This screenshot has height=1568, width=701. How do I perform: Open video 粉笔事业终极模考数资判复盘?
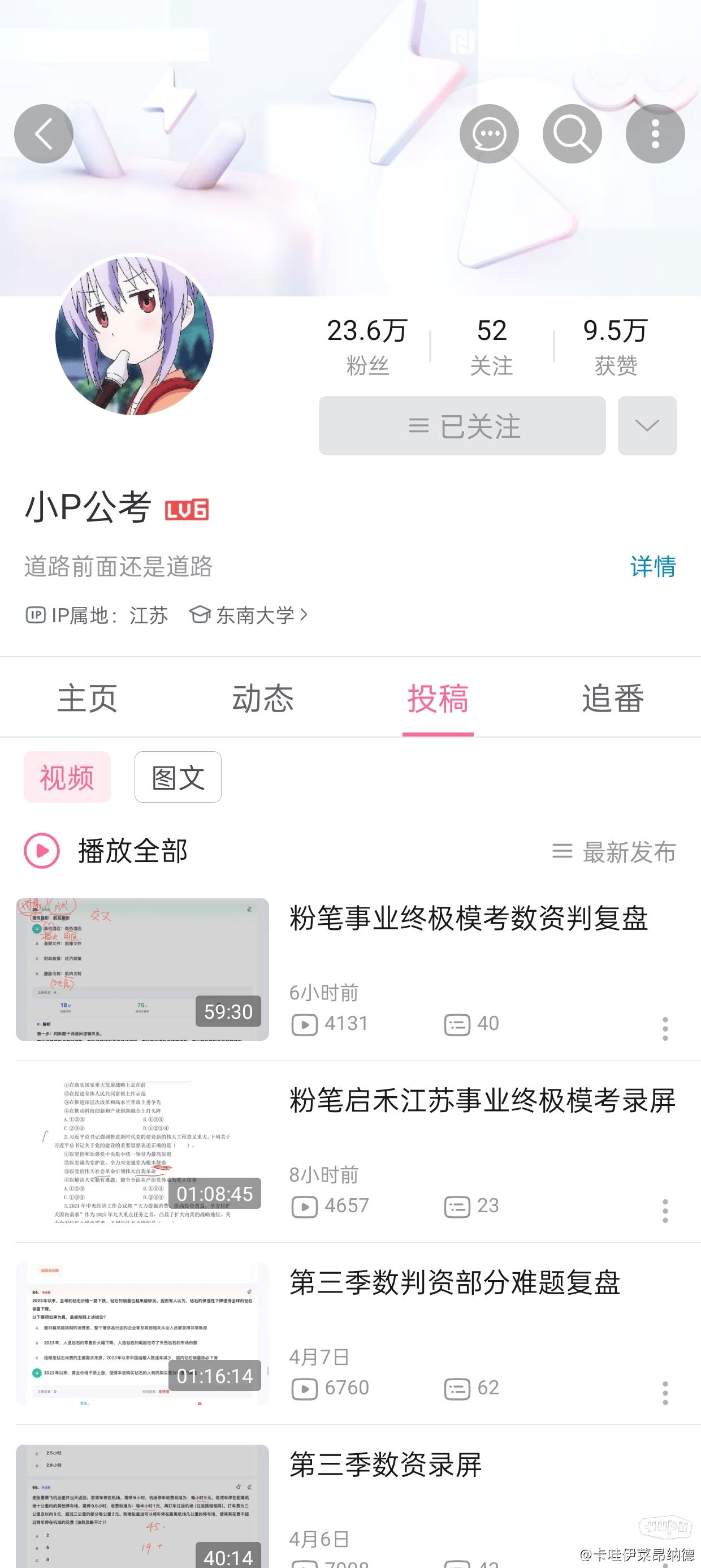(469, 919)
